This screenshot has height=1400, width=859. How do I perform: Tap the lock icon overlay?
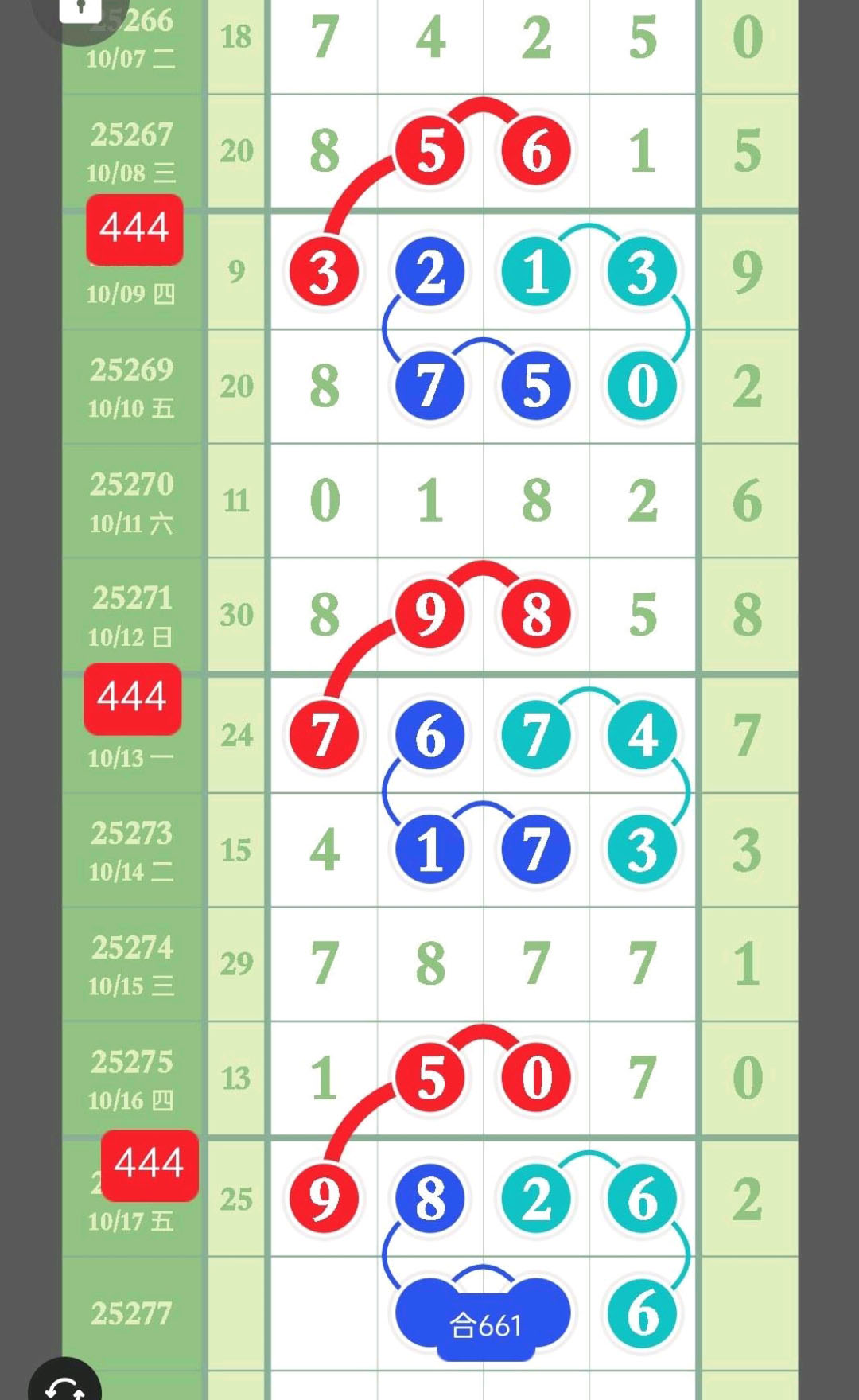[80, 11]
